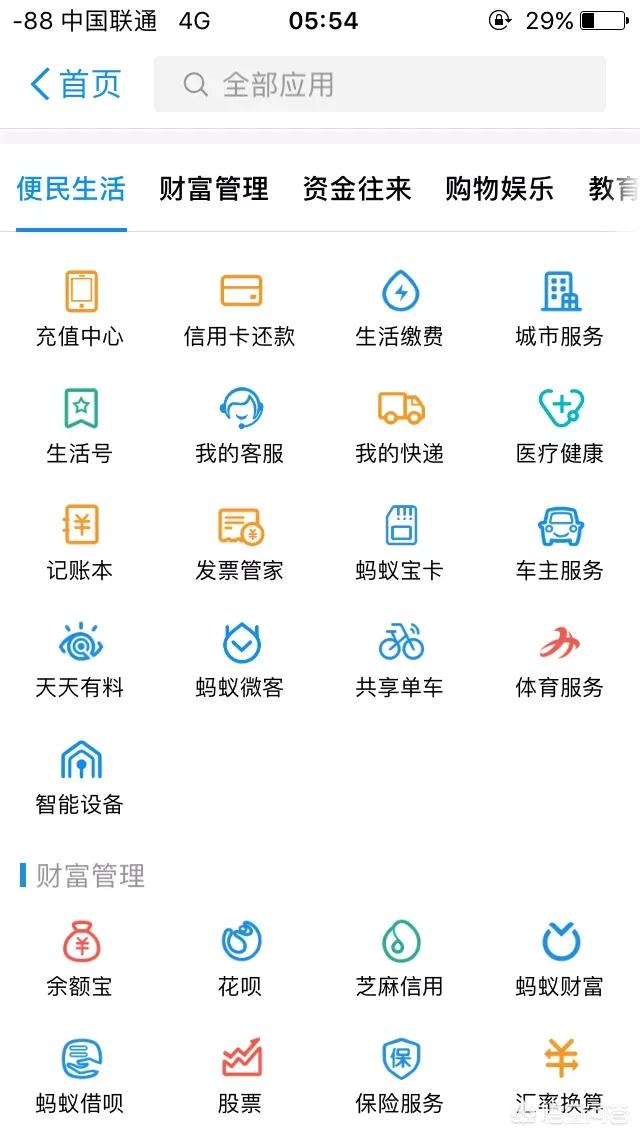This screenshot has width=640, height=1136.
Task: Open 信用卡还款
Action: pyautogui.click(x=240, y=308)
